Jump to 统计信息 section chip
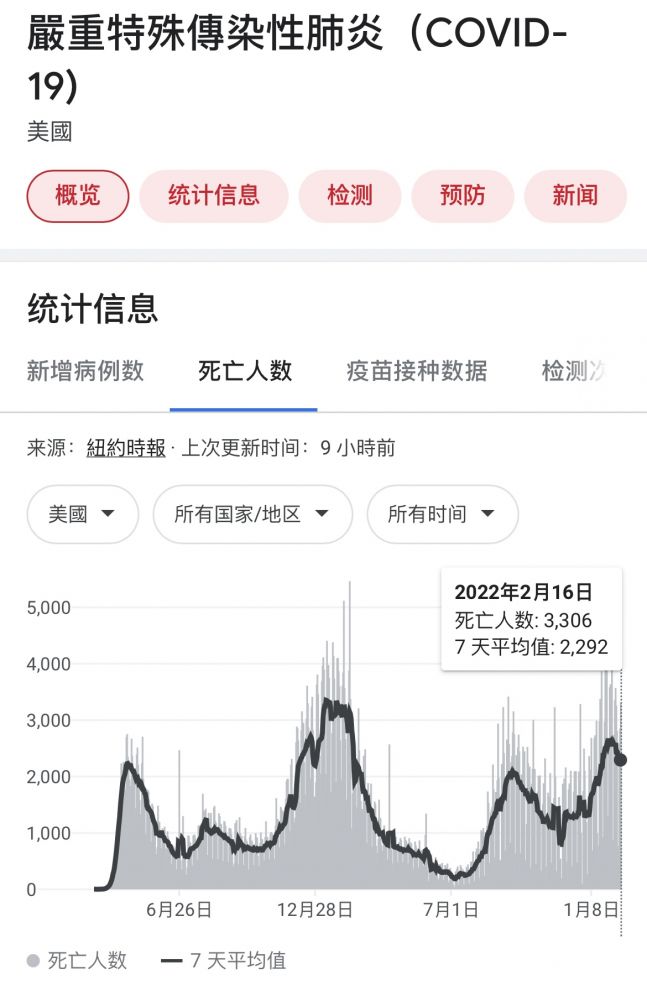647x1000 pixels. [x=214, y=196]
